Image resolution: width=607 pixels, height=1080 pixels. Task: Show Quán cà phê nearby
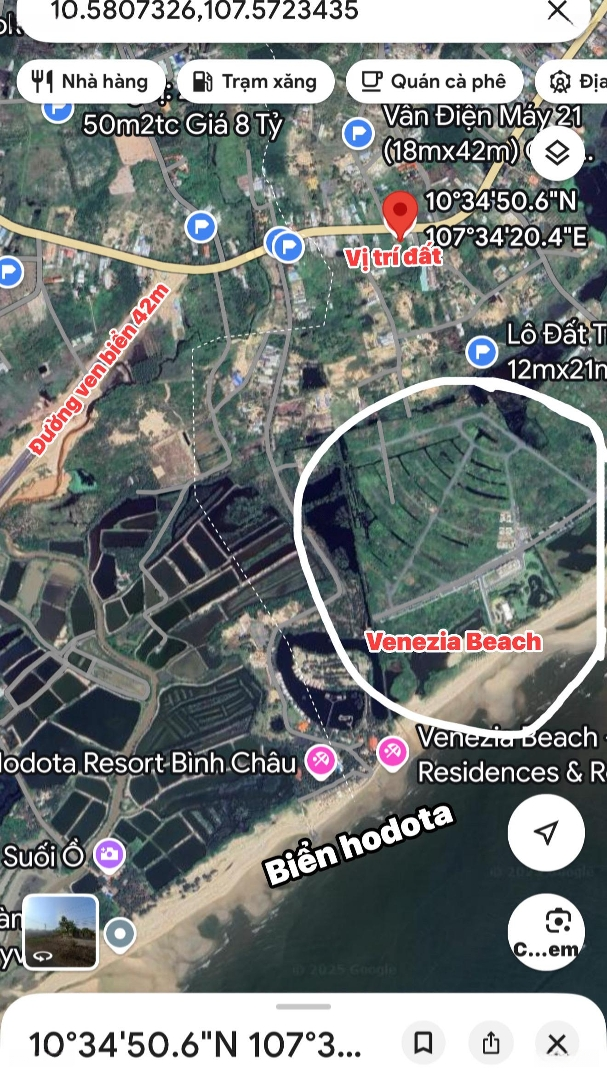click(x=433, y=82)
